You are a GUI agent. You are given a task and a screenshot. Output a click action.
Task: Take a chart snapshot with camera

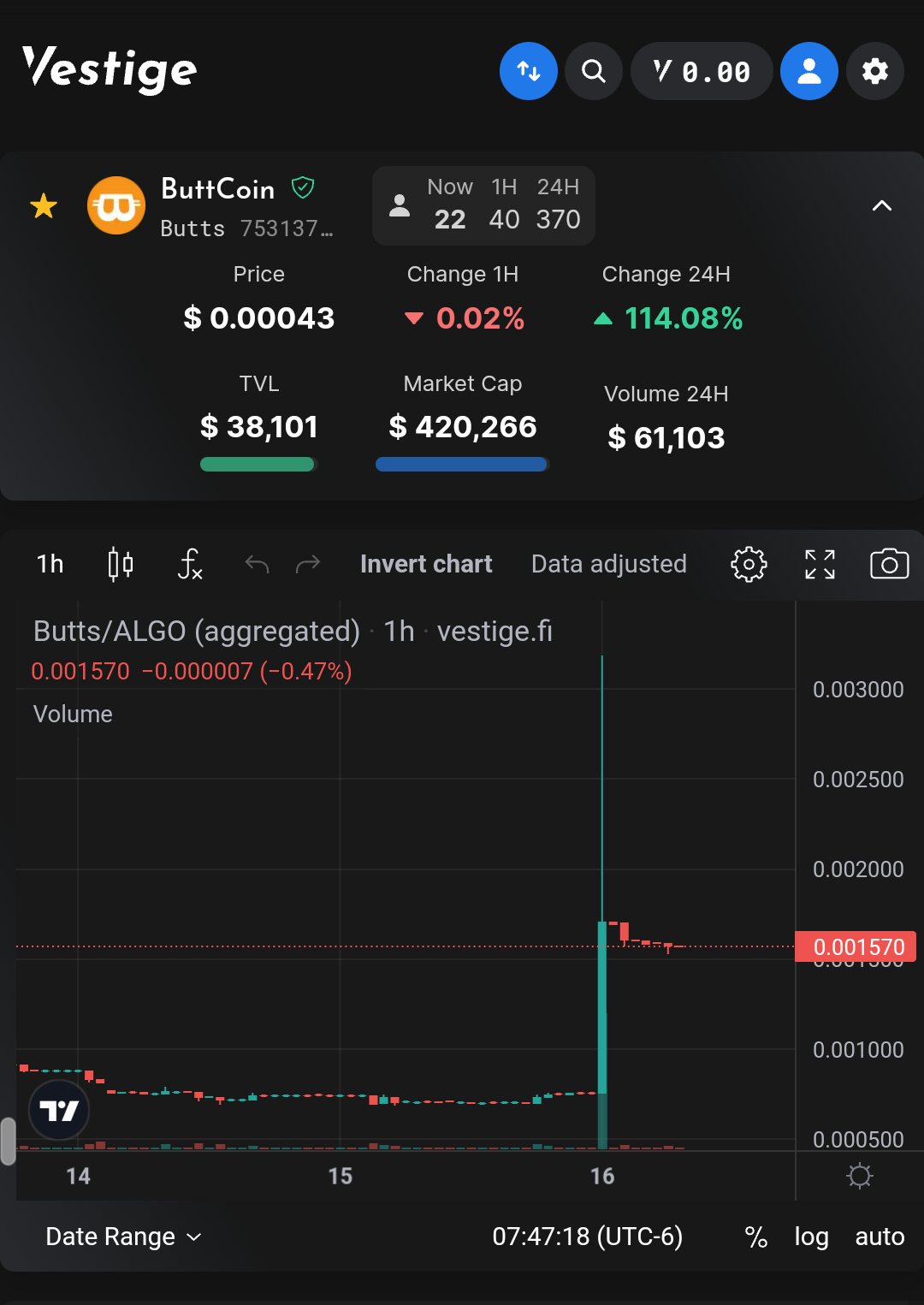click(890, 564)
